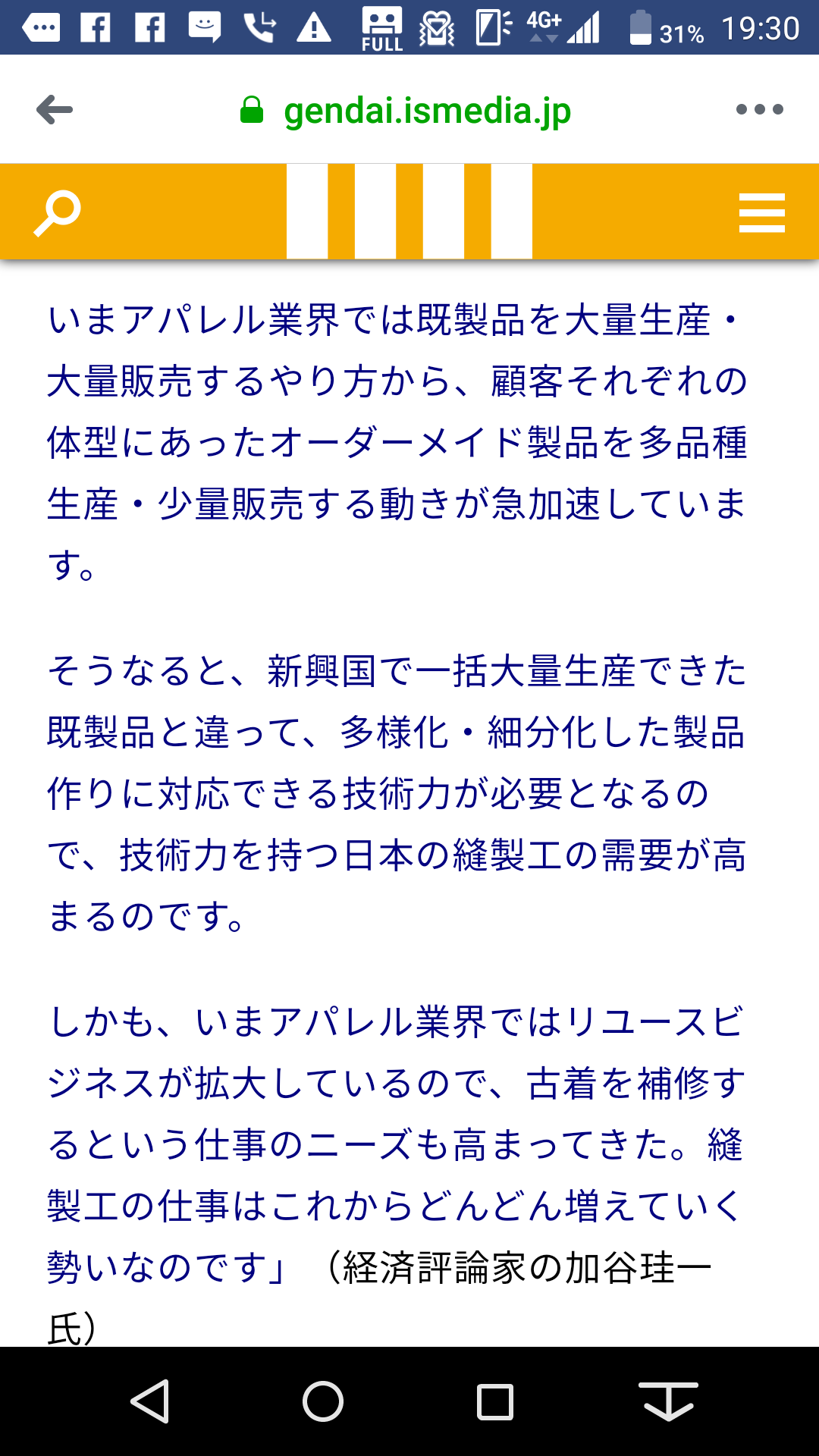Open the site search magnifier
Viewport: 819px width, 1456px height.
pyautogui.click(x=57, y=213)
